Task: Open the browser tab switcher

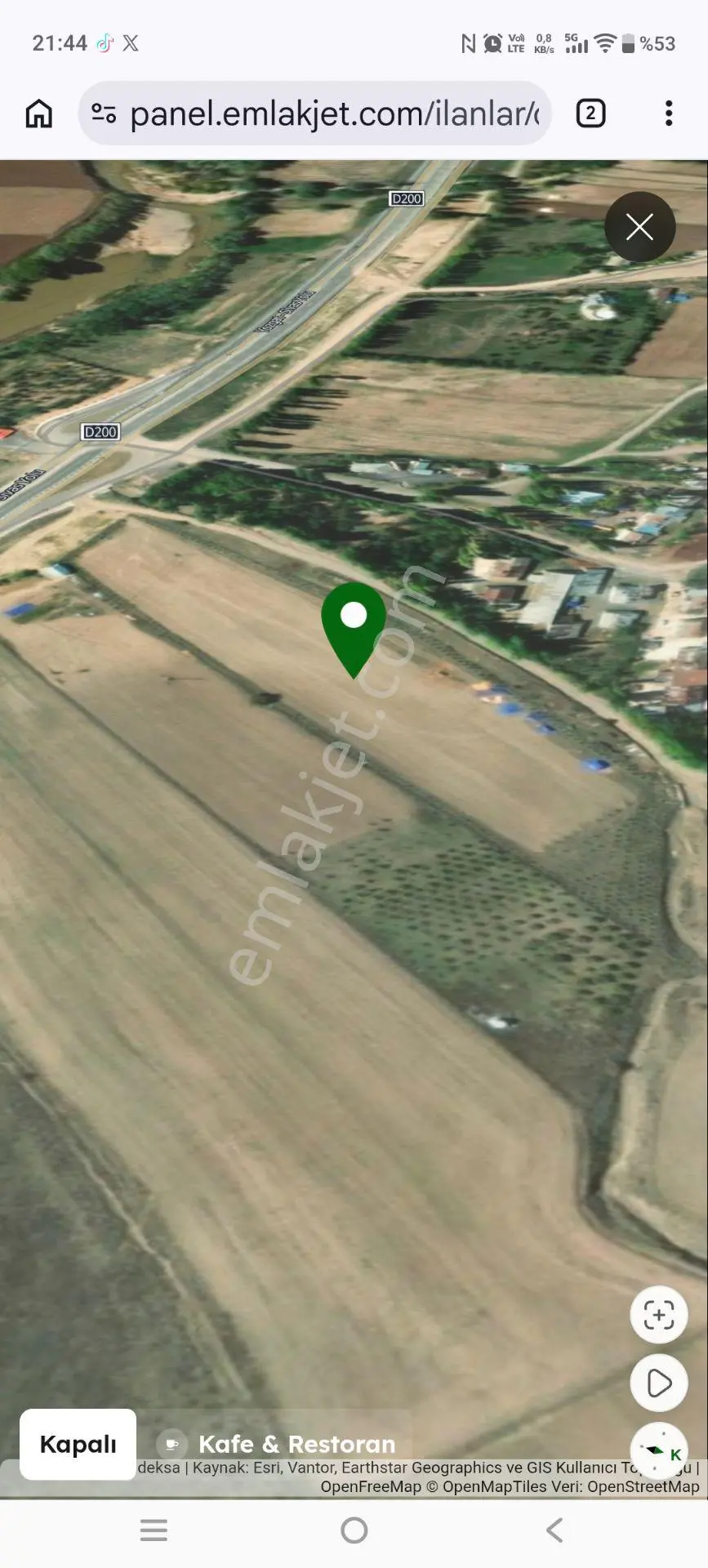Action: click(x=590, y=114)
